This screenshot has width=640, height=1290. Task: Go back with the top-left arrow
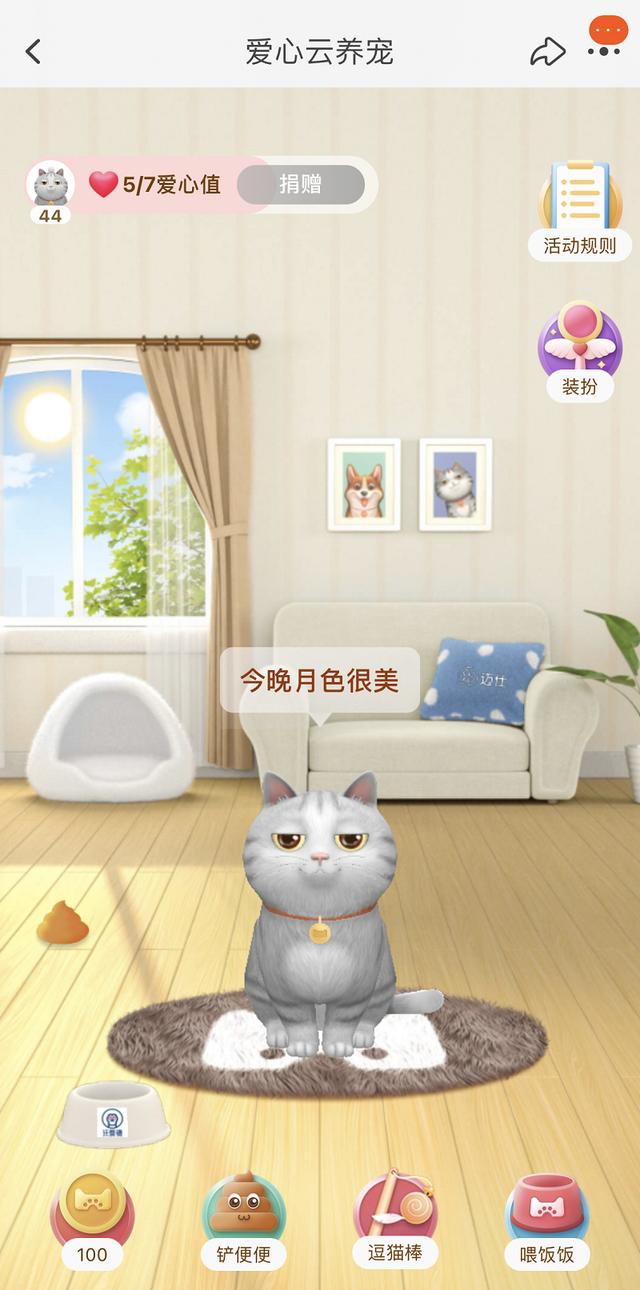click(33, 51)
